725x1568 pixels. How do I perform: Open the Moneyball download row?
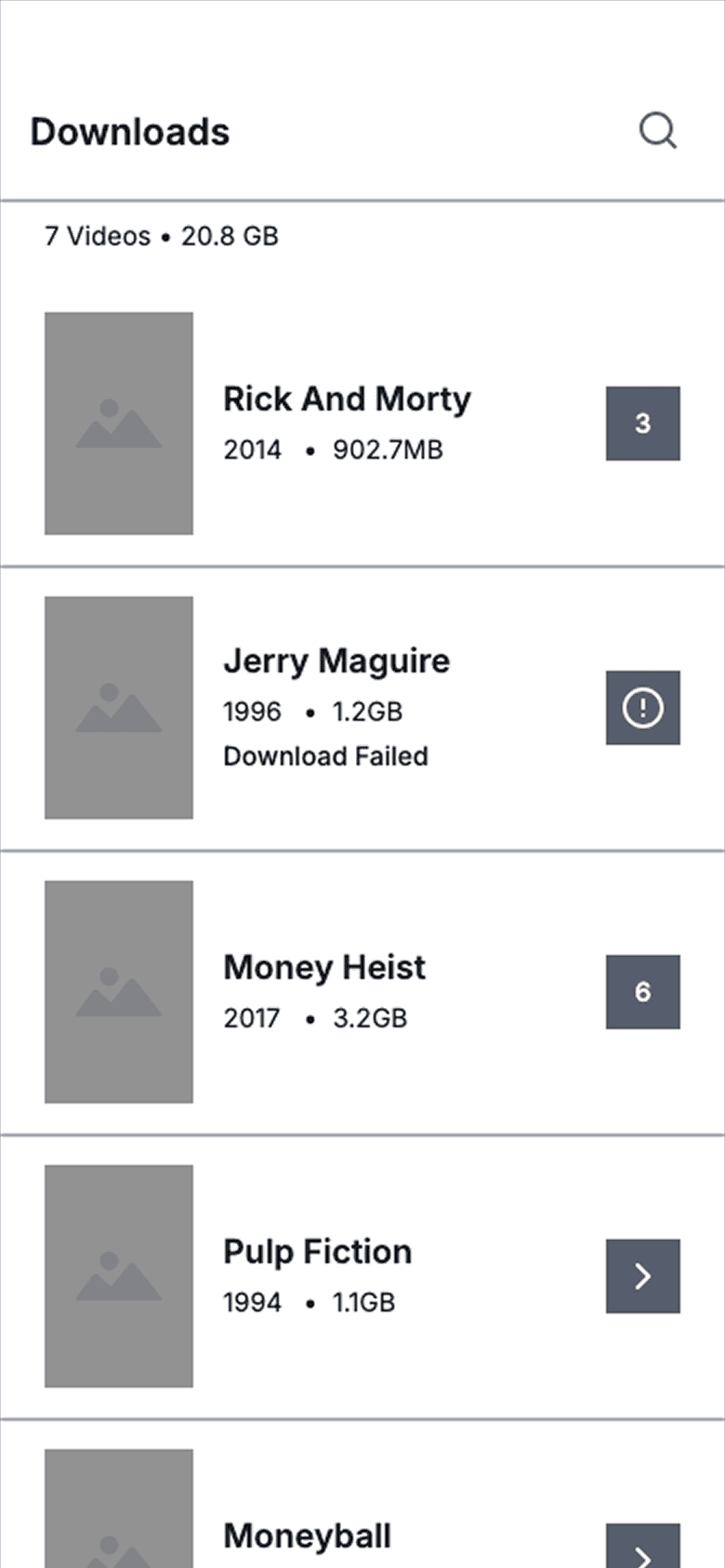coord(307,1535)
